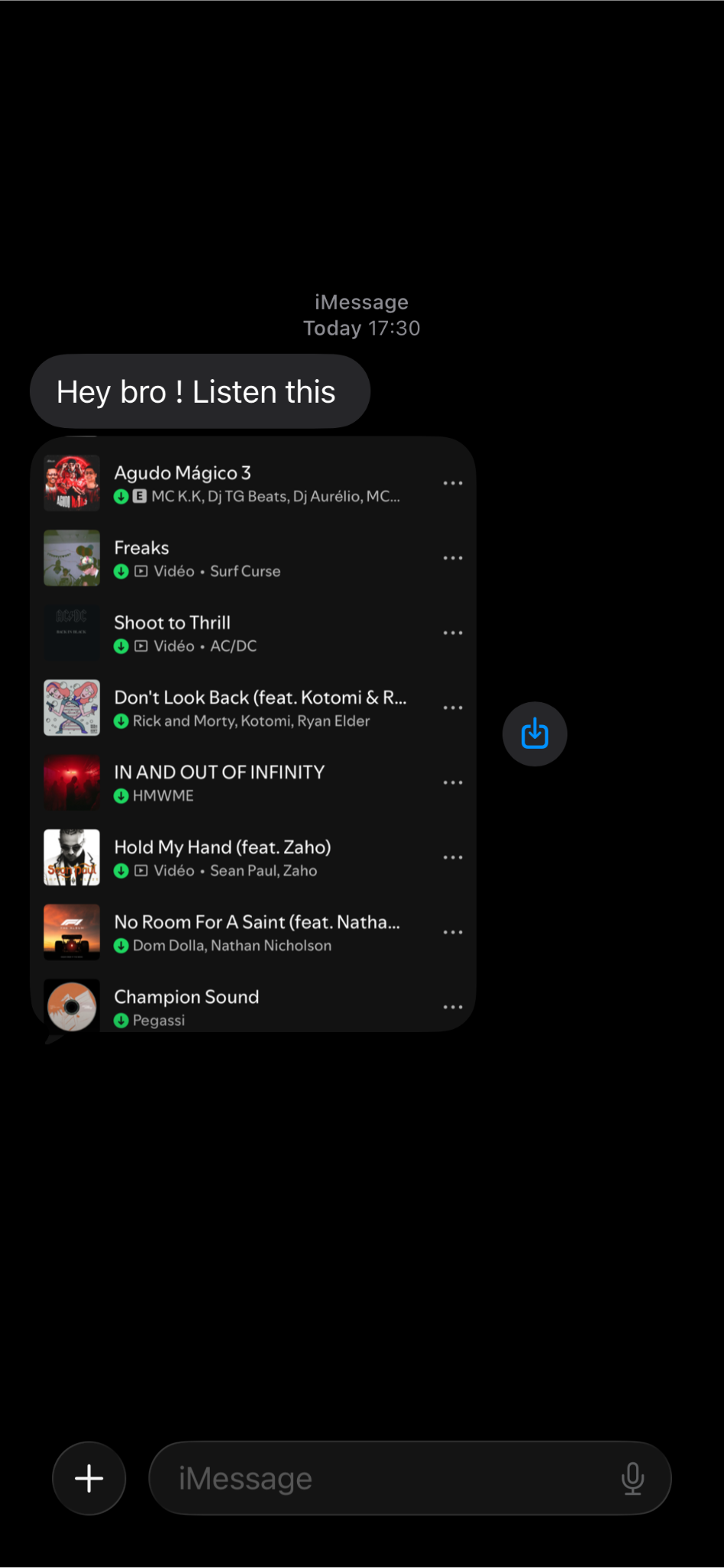View the Agudo Mágico 3 album artwork
This screenshot has width=724, height=1568.
[71, 482]
